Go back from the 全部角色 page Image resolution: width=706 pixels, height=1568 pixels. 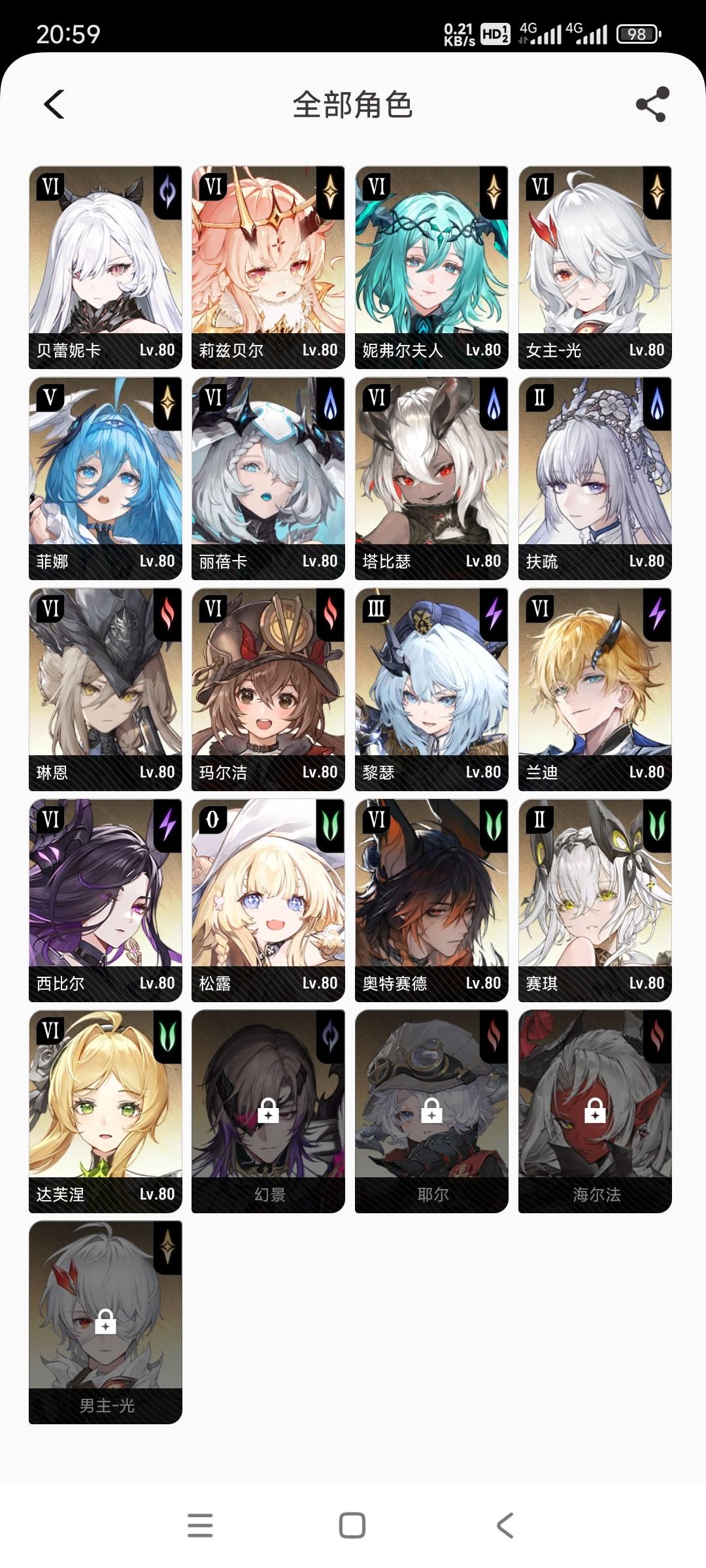tap(55, 105)
